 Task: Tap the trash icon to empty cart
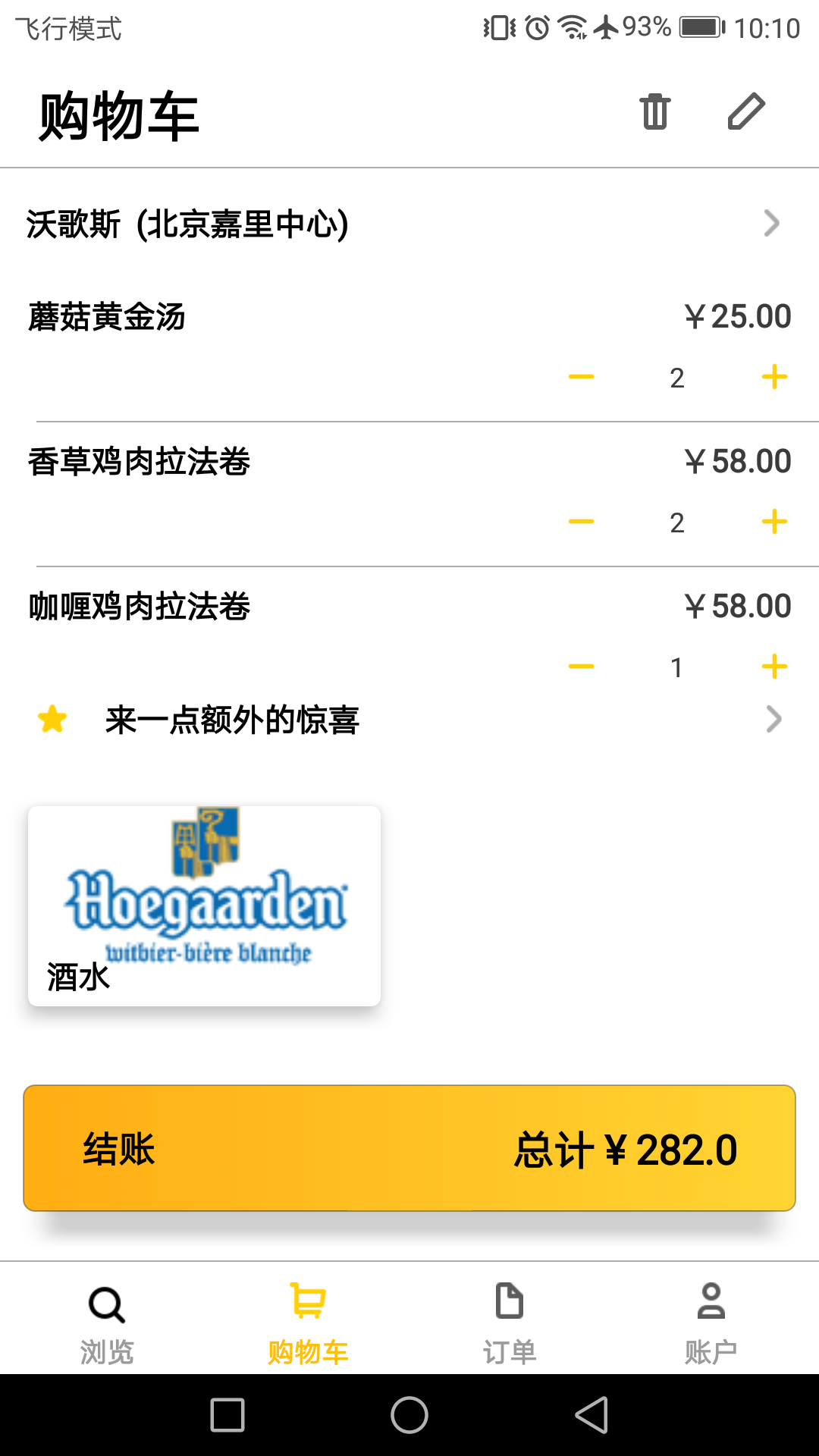(x=655, y=112)
